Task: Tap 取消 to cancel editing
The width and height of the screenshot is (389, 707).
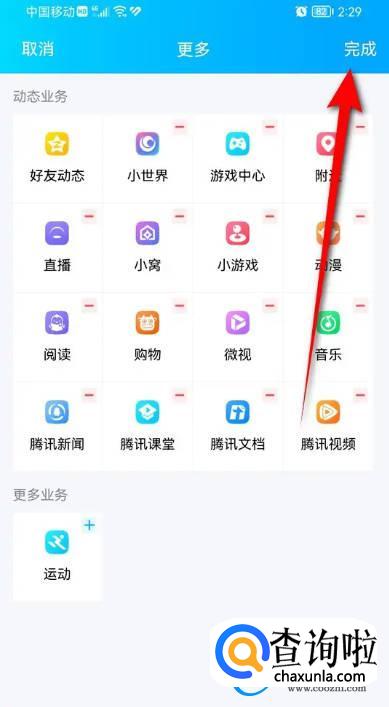Action: point(37,49)
